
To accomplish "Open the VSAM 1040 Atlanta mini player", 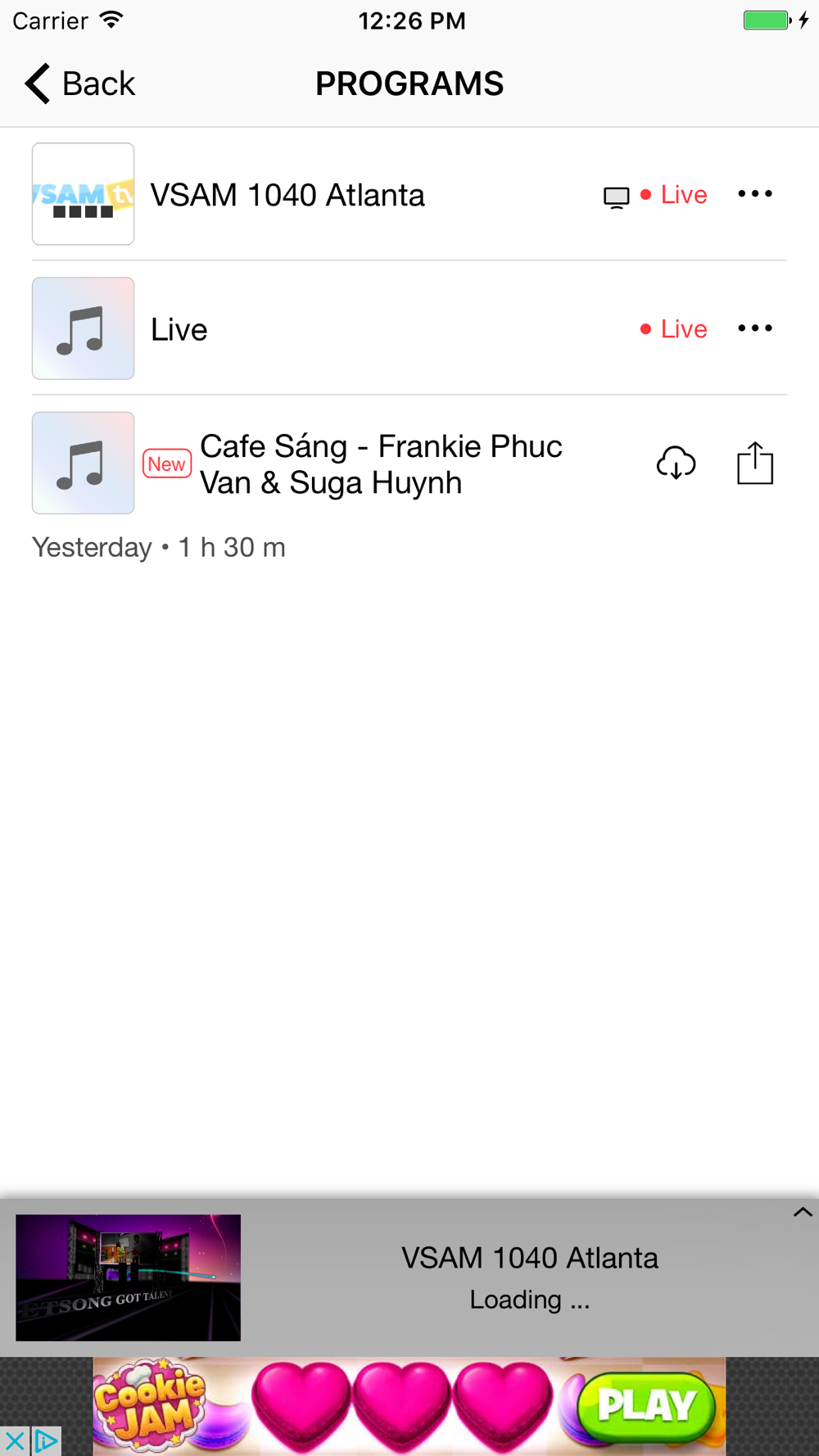I will pyautogui.click(x=409, y=1277).
